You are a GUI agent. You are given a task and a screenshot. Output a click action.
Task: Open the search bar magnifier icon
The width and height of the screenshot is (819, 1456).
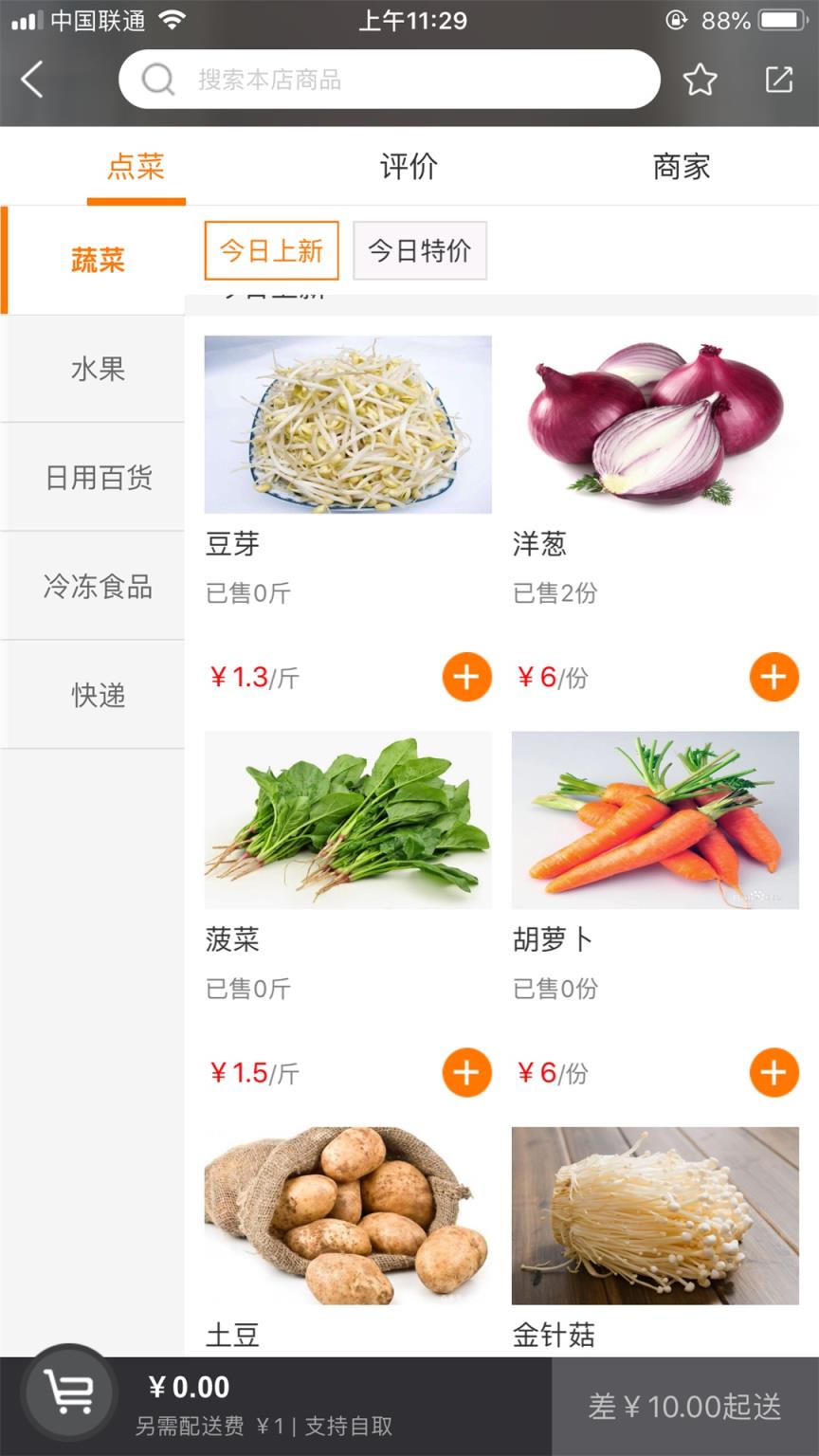[x=156, y=80]
